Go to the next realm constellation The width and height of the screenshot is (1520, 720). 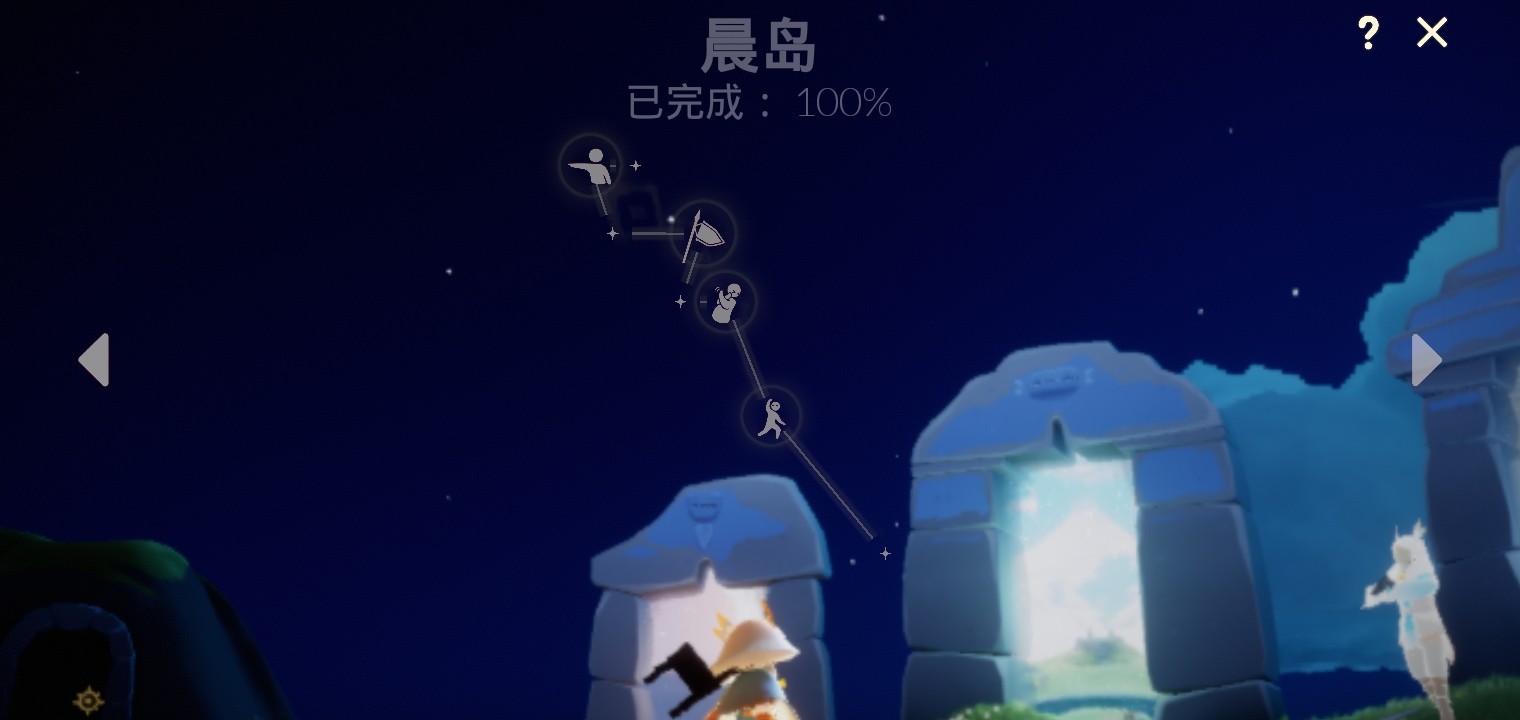(x=1426, y=360)
